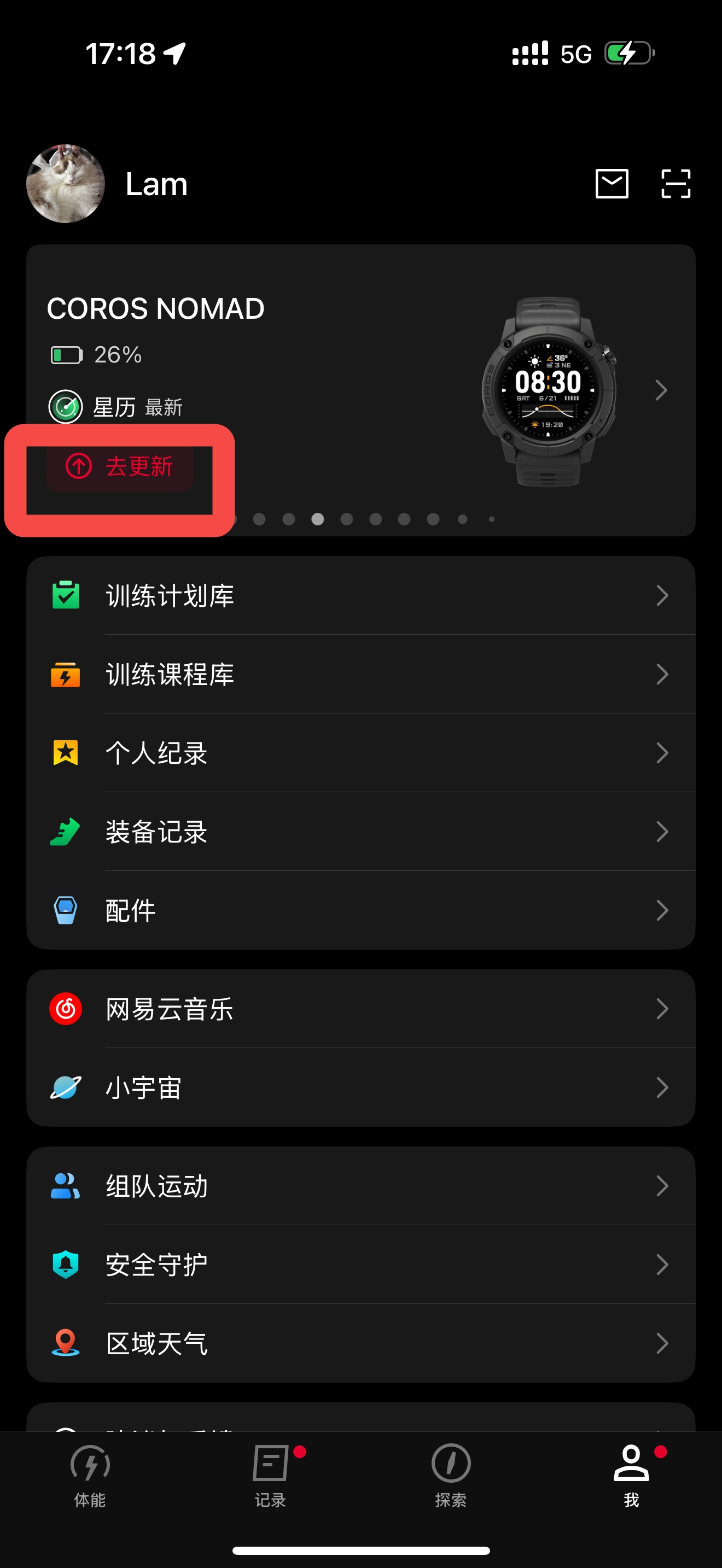Open 装备记录 gear records

360,832
